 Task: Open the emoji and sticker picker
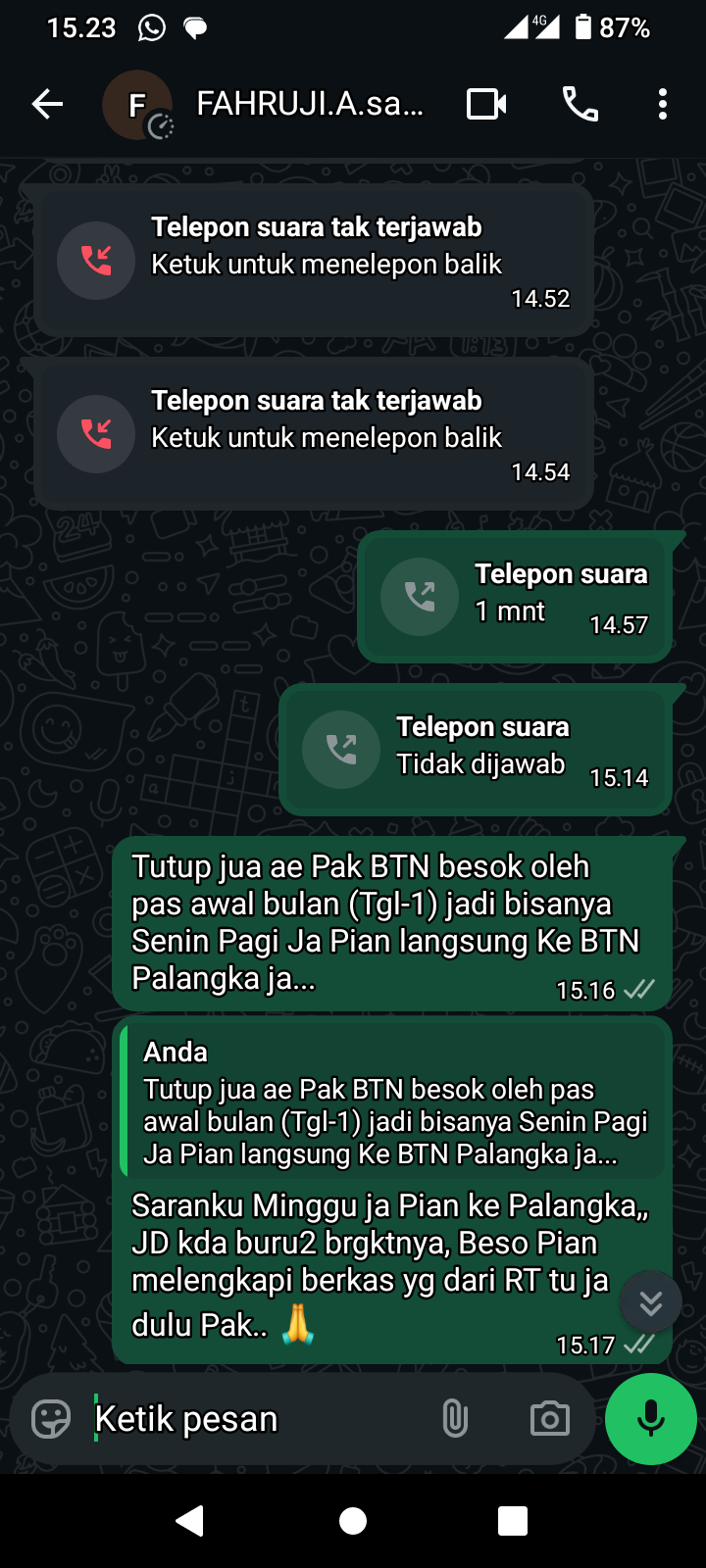[51, 1418]
